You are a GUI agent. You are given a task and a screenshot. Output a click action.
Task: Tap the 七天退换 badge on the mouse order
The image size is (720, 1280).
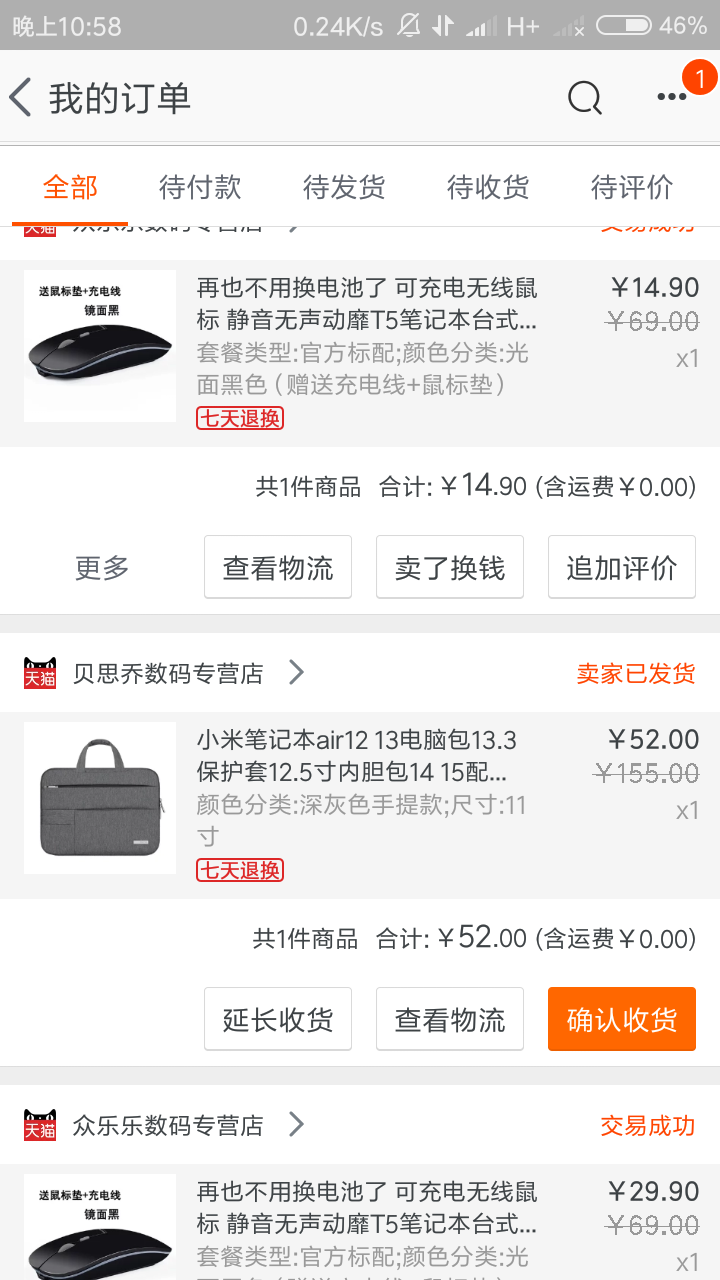point(239,418)
